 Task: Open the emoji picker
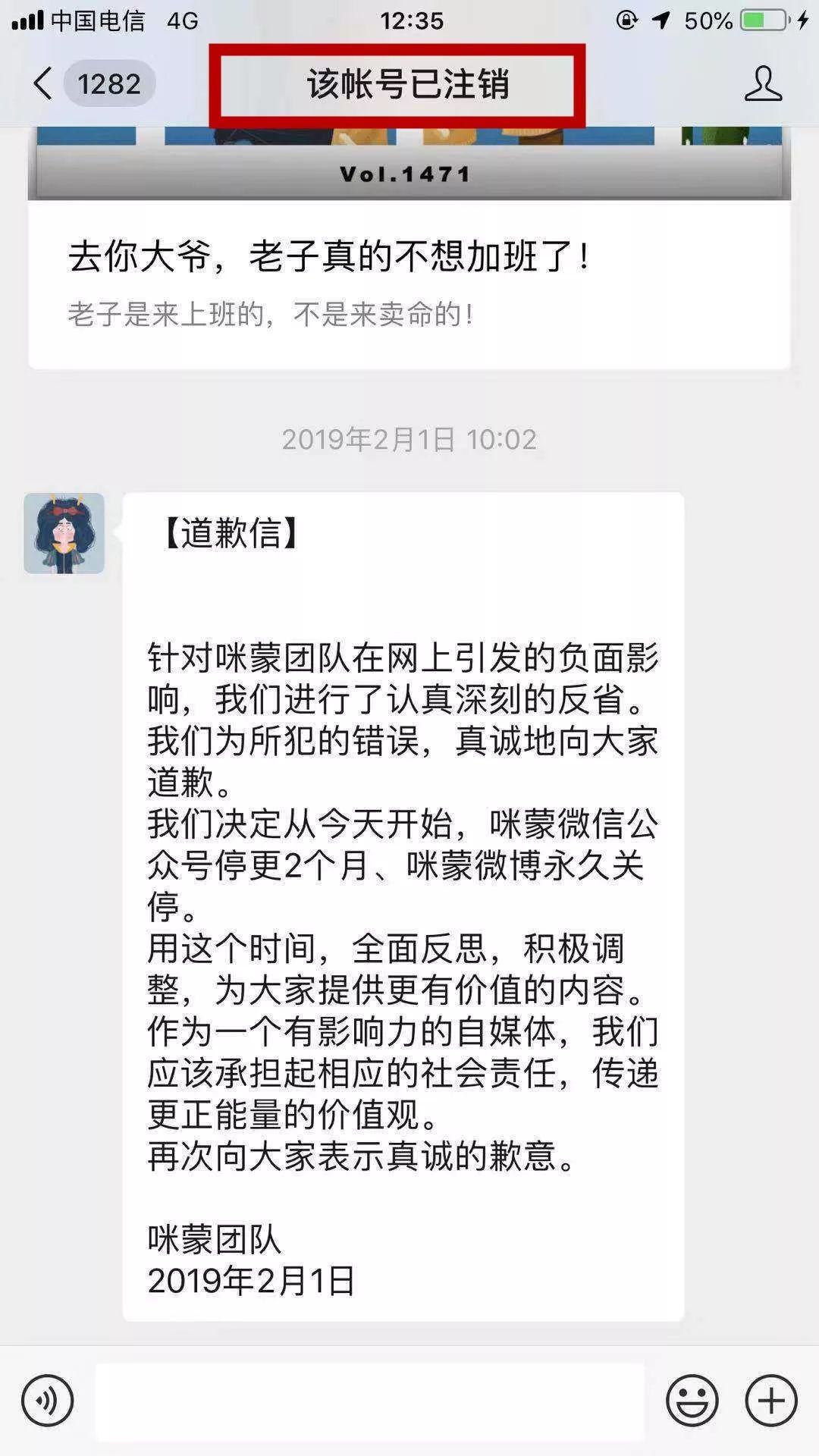point(692,1400)
